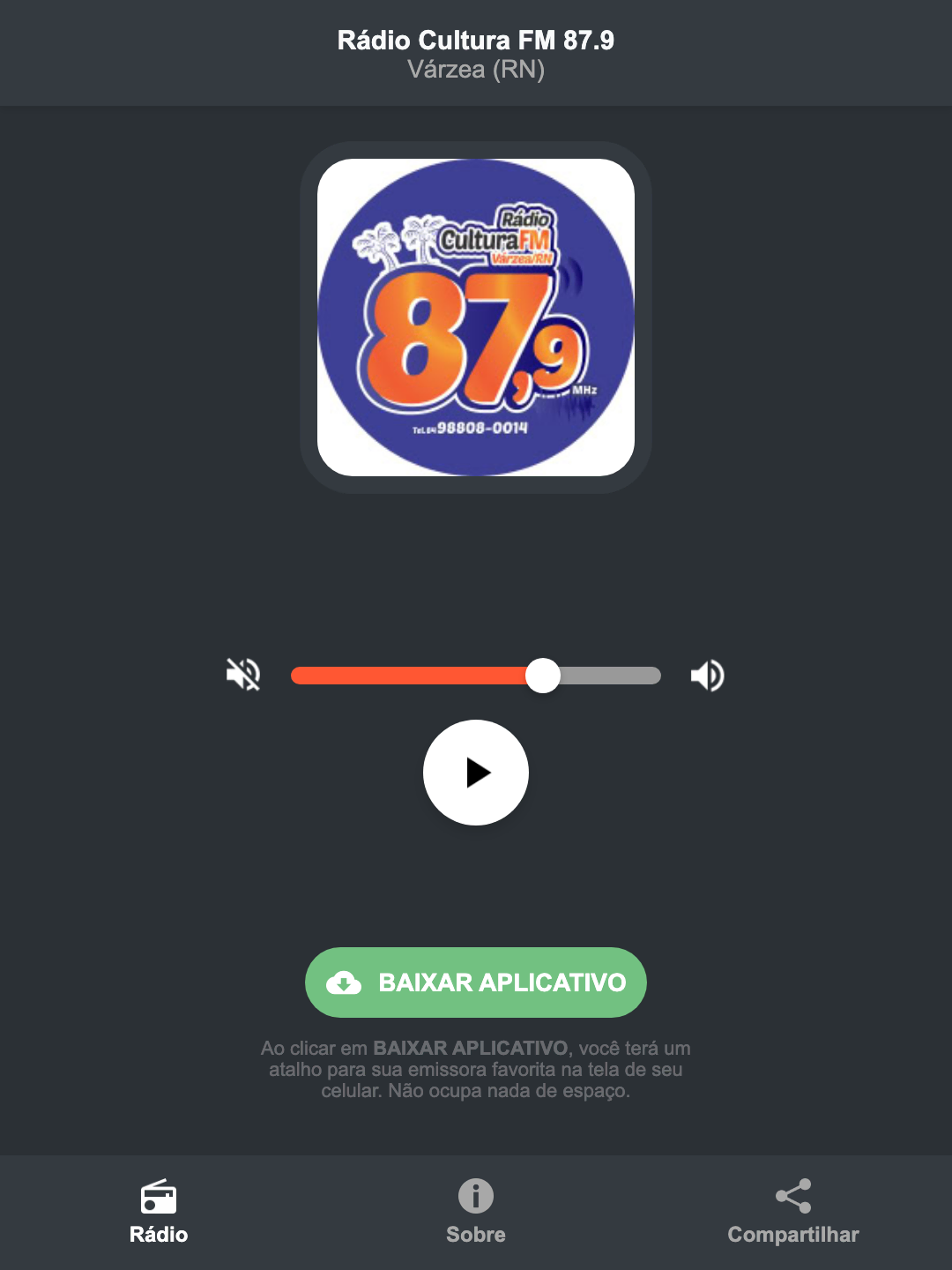Click the bold BAIXAR APLICATIVO text in description

470,1049
